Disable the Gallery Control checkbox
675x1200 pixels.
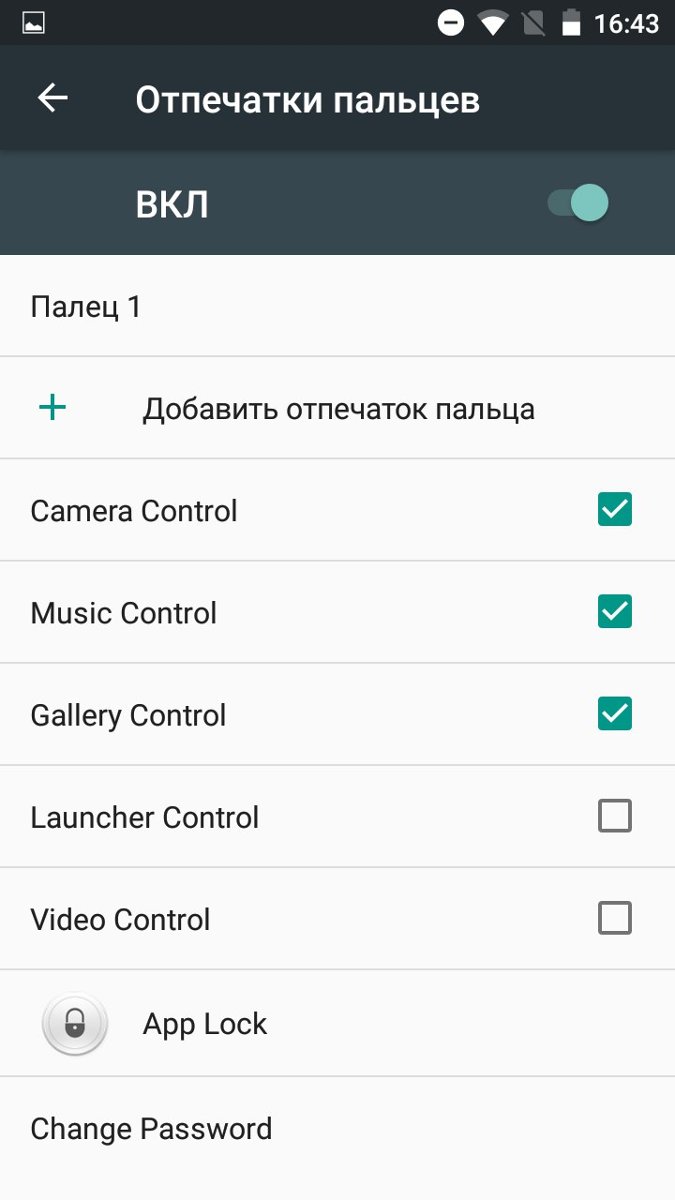pyautogui.click(x=615, y=714)
